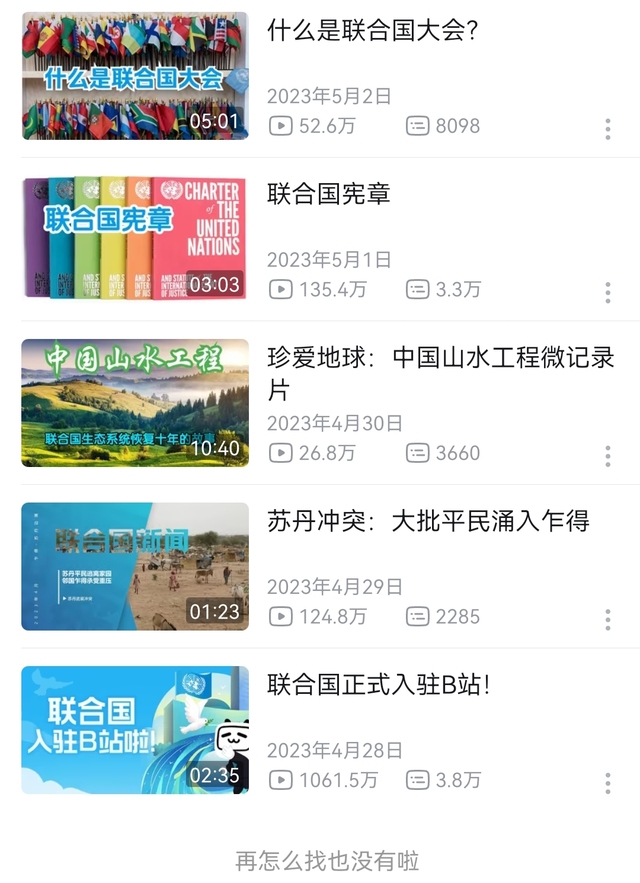
Task: Play the 联合国宪章 video
Action: (135, 239)
